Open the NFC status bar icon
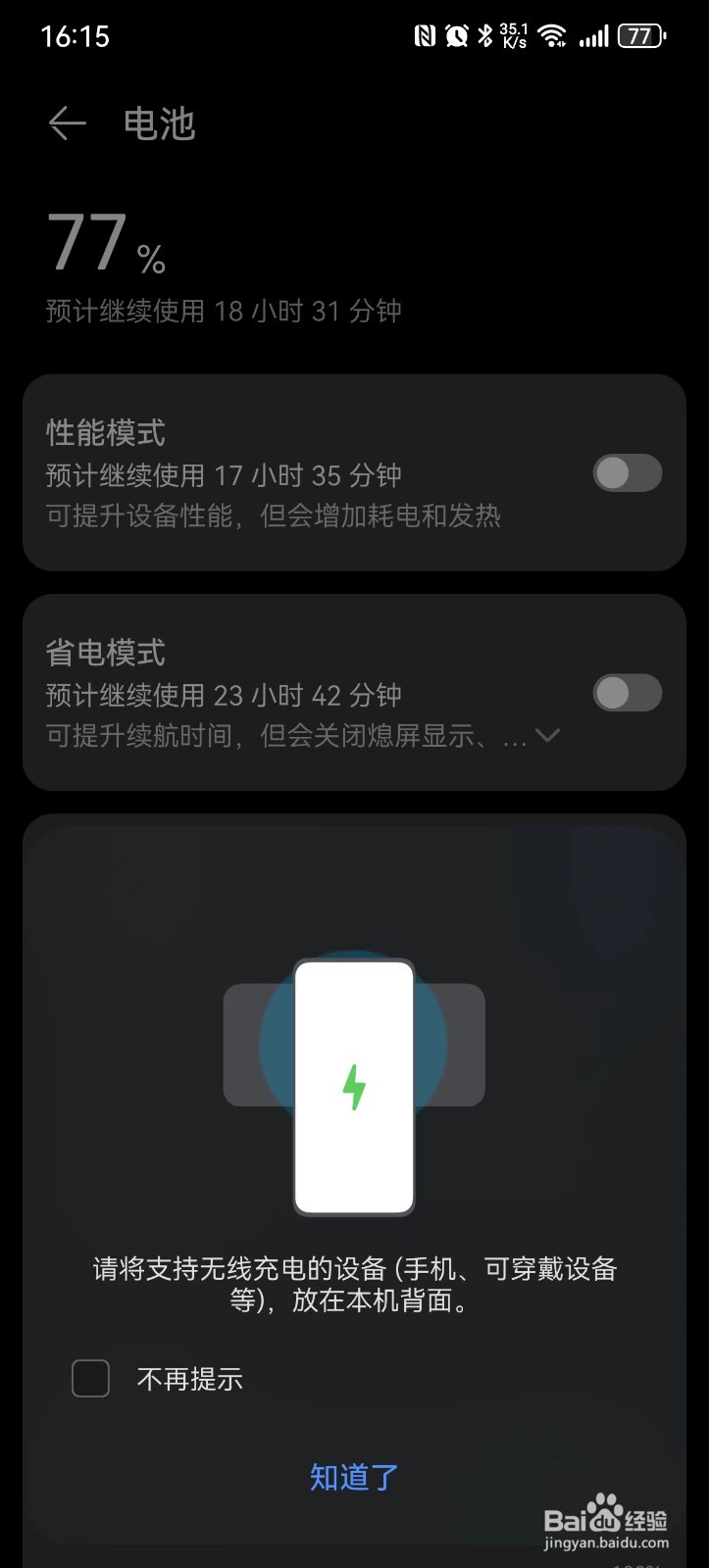709x1568 pixels. tap(429, 34)
